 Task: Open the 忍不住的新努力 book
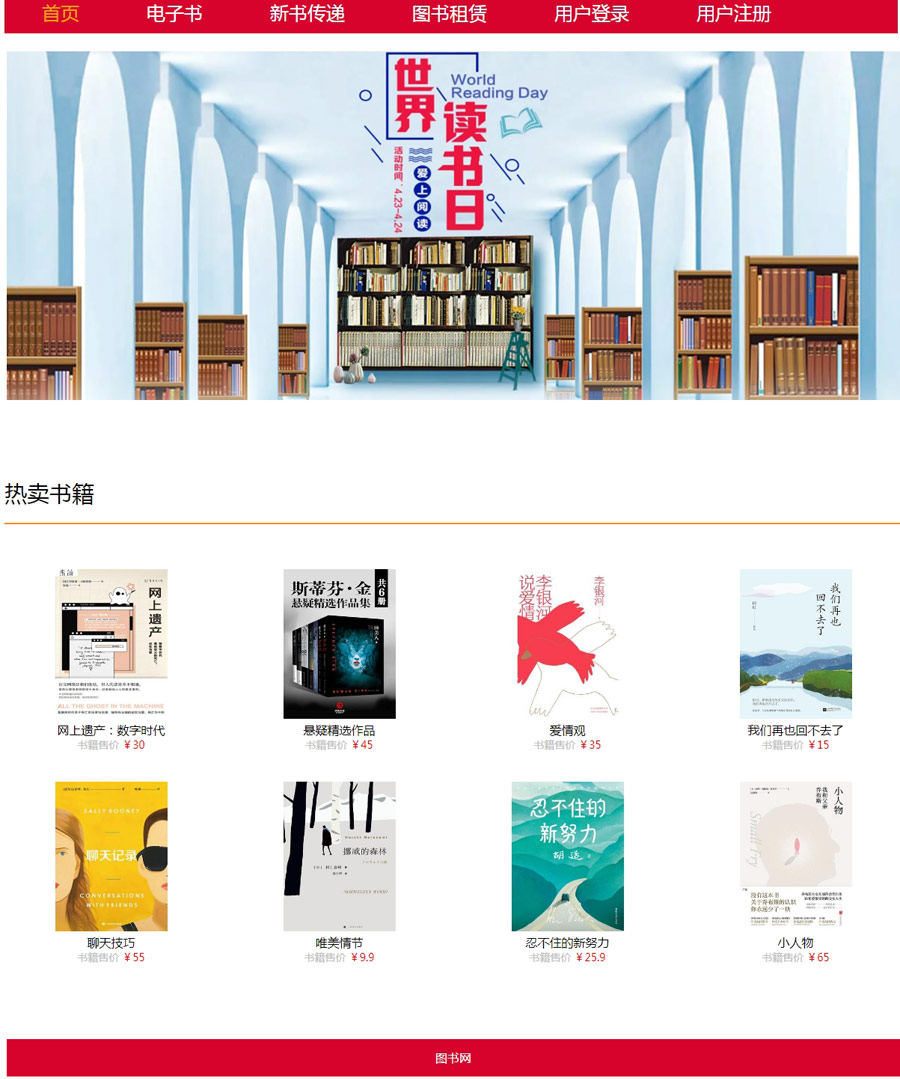[567, 856]
